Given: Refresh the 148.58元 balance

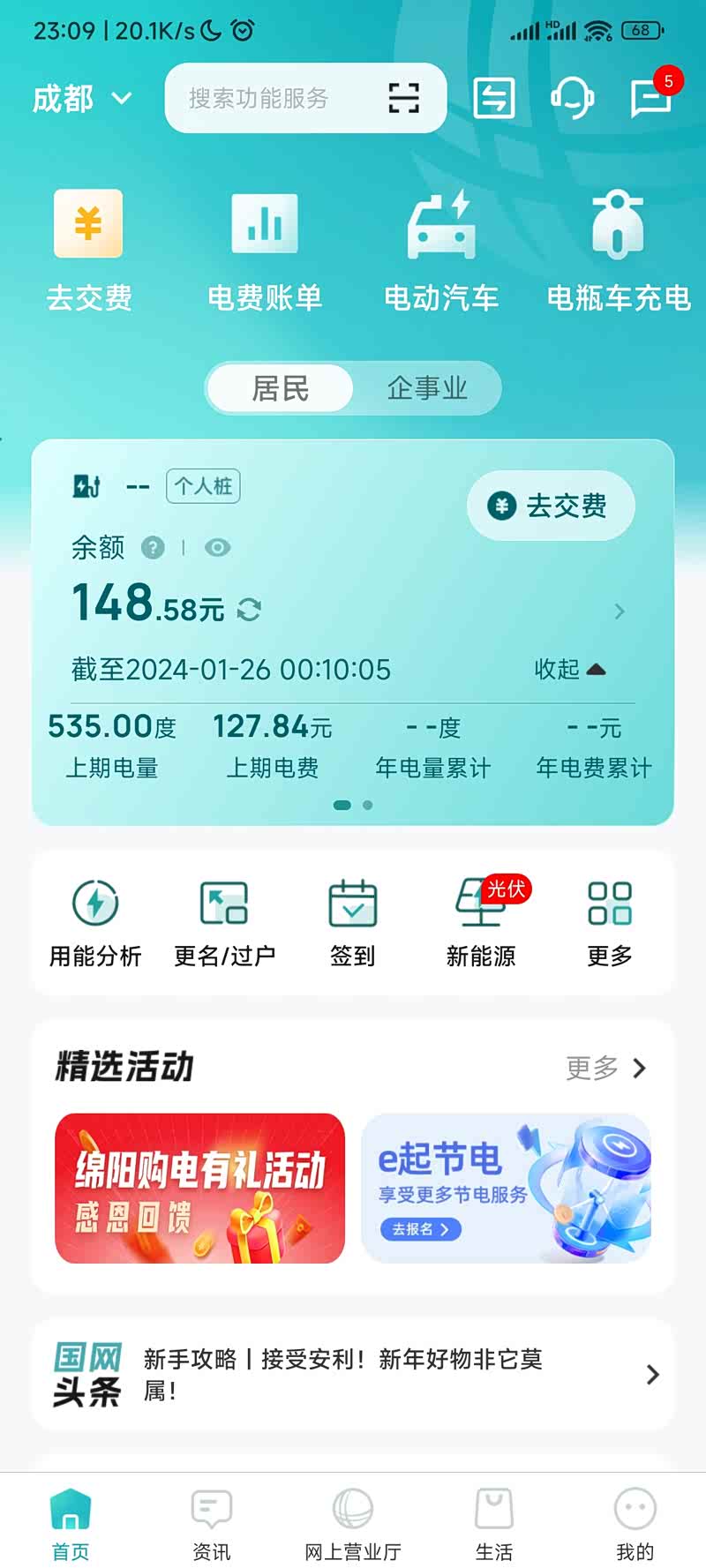Looking at the screenshot, I should tap(249, 610).
